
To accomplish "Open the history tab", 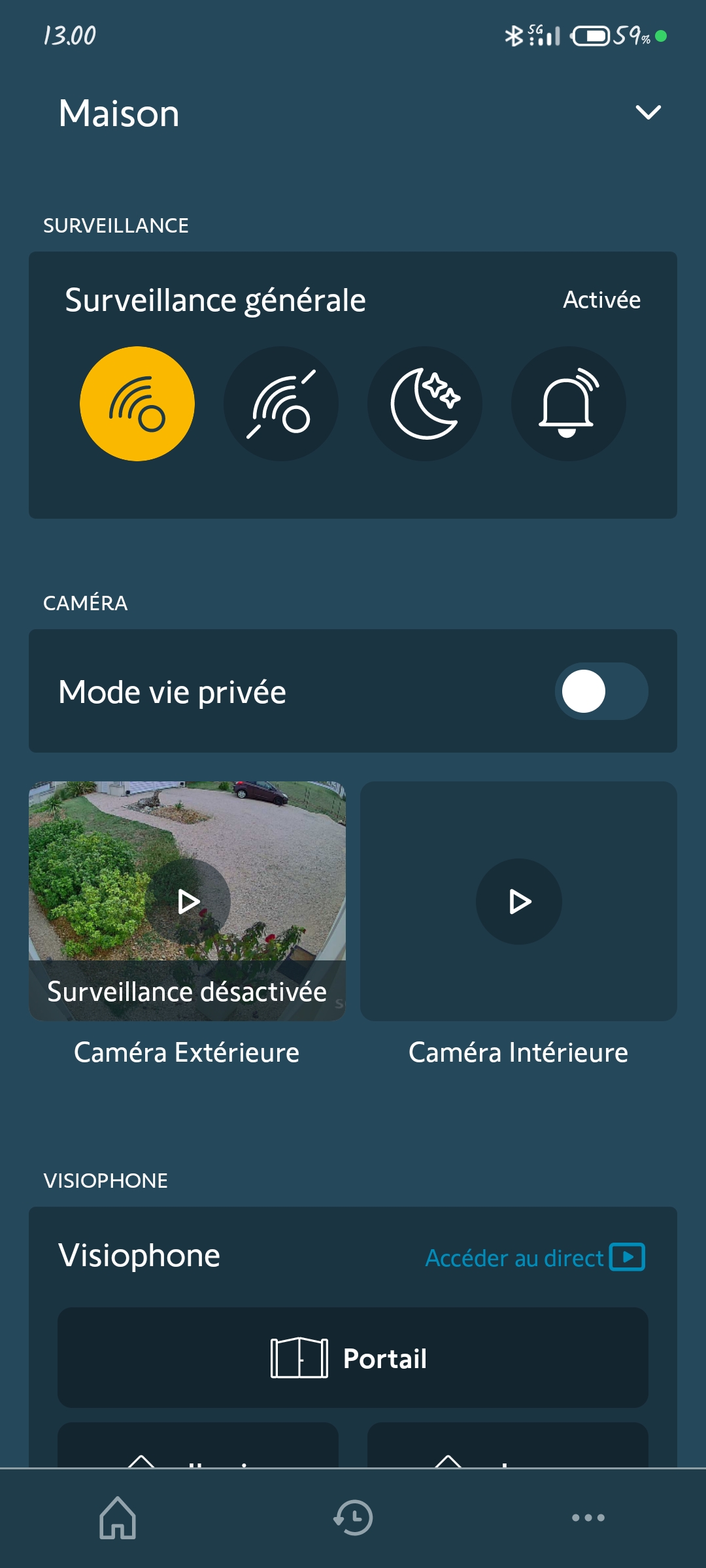I will 353,1517.
